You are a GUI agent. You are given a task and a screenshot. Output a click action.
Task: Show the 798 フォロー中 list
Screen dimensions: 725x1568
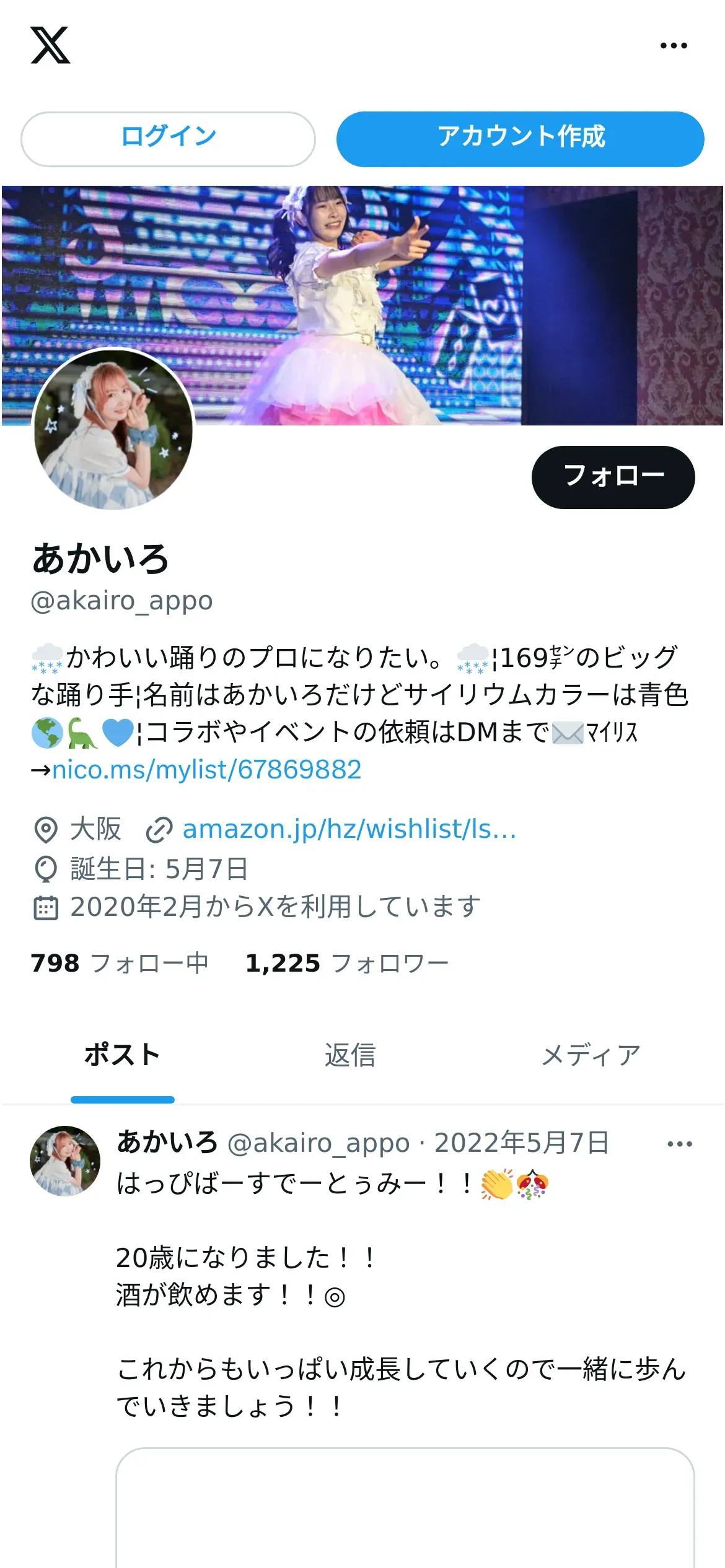coord(120,963)
